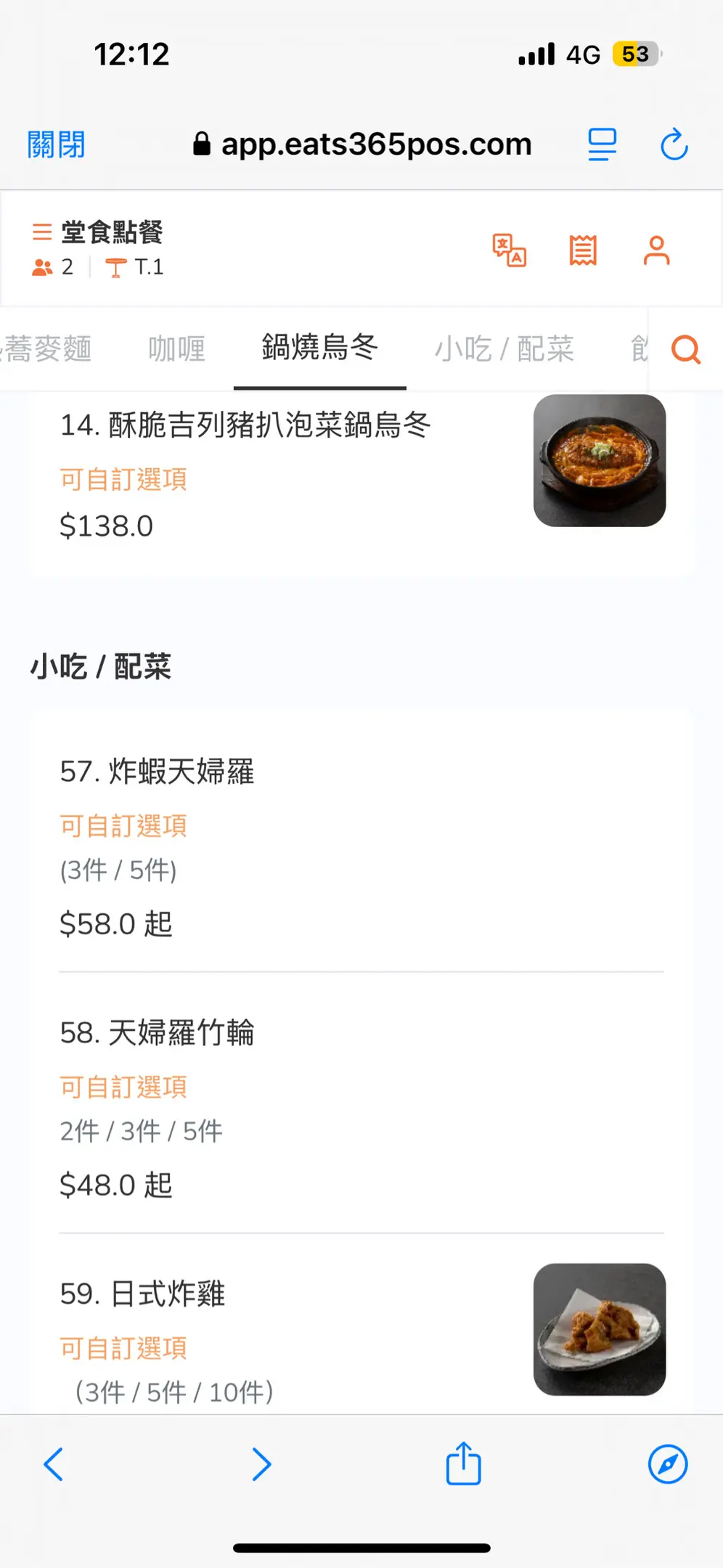Switch to the 咖喱 category tab
The height and width of the screenshot is (1568, 723).
(x=176, y=349)
